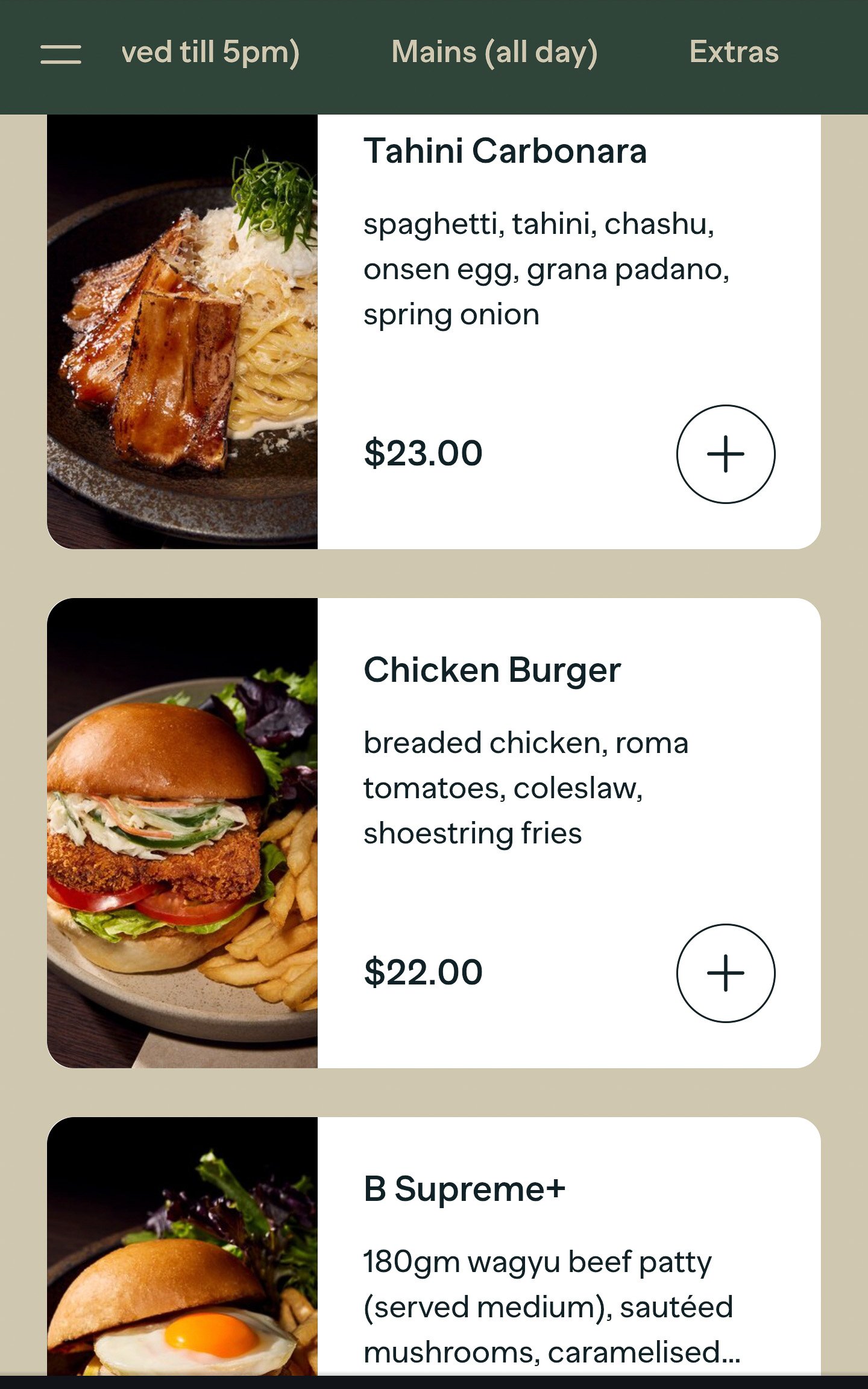Add Chicken Burger to the order
Image resolution: width=868 pixels, height=1389 pixels.
coord(725,973)
